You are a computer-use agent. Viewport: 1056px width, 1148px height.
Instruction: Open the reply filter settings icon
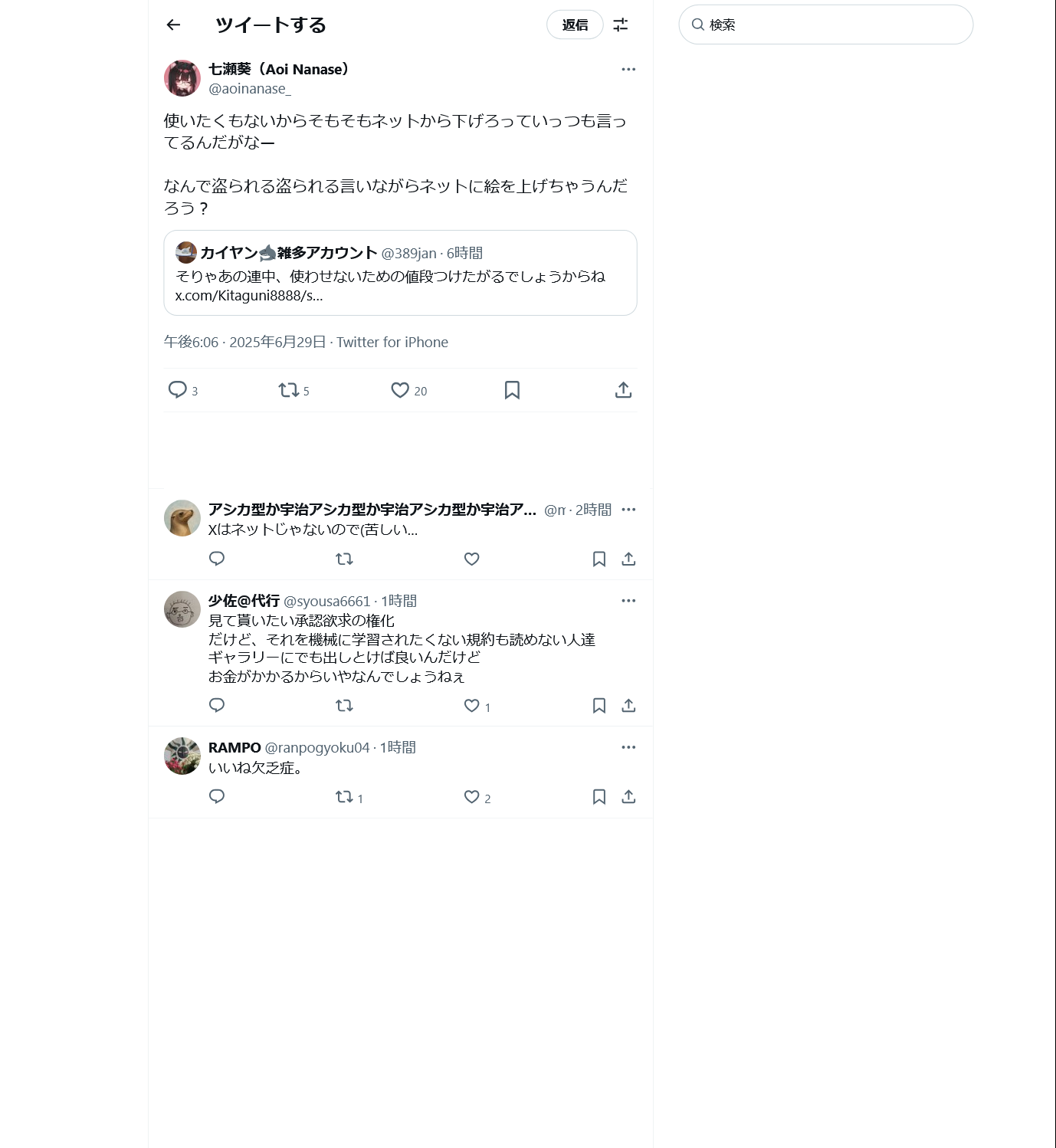point(621,25)
